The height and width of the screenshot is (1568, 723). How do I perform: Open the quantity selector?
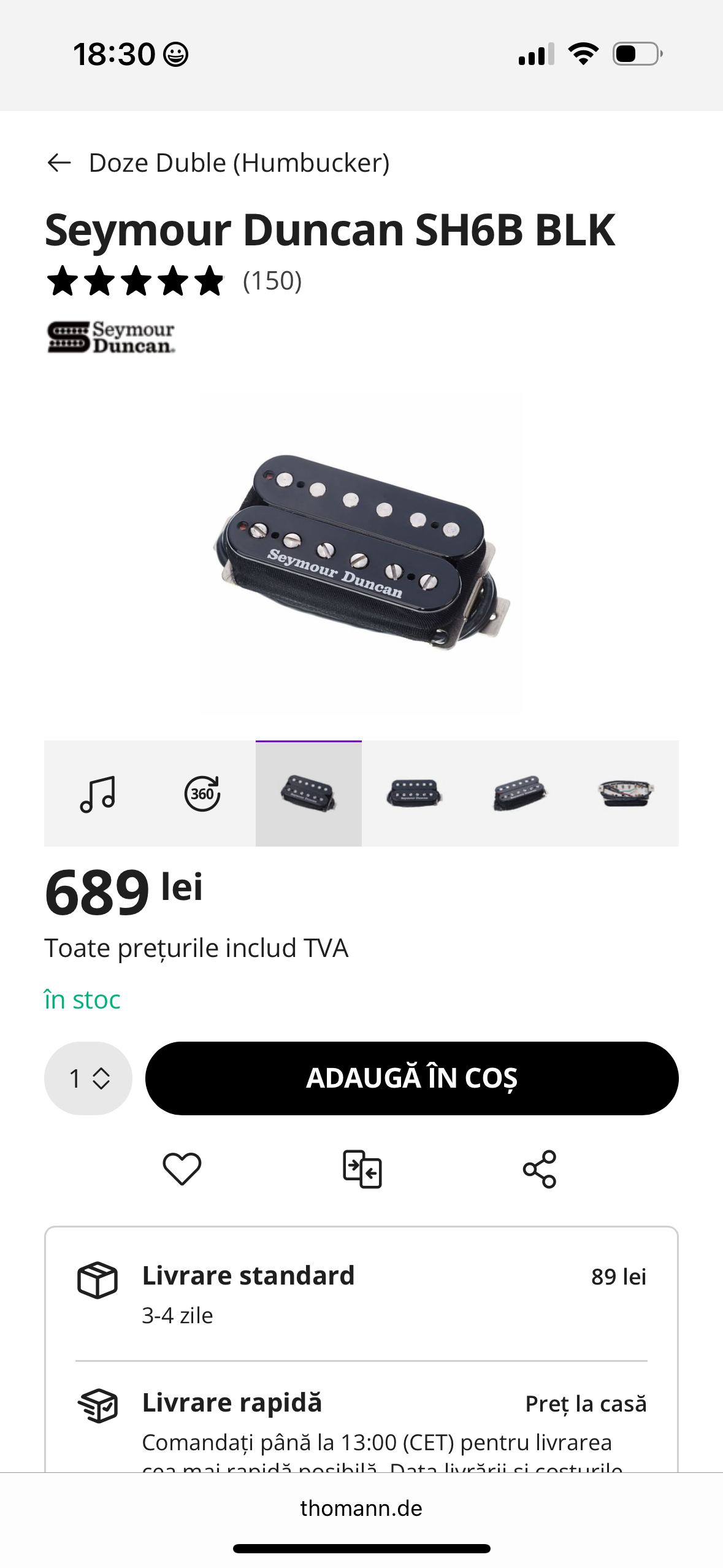point(88,1078)
